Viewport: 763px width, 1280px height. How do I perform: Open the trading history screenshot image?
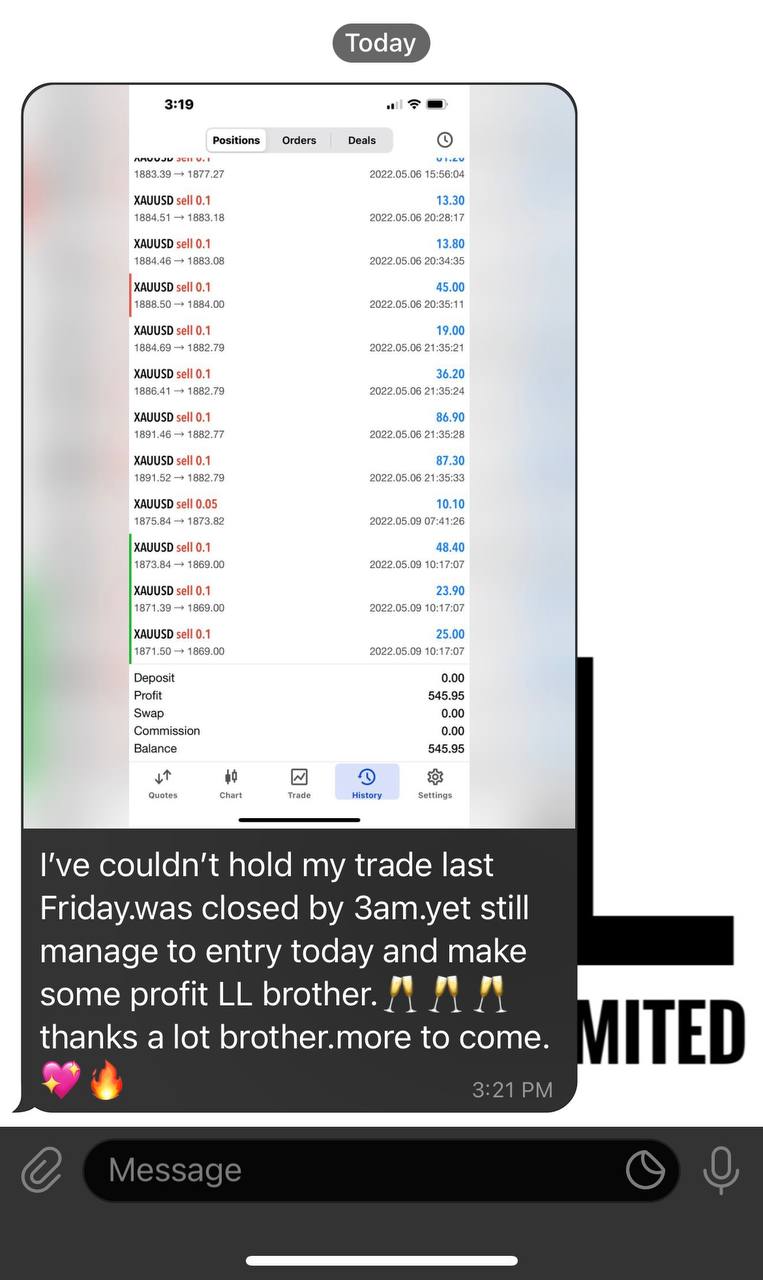[299, 457]
